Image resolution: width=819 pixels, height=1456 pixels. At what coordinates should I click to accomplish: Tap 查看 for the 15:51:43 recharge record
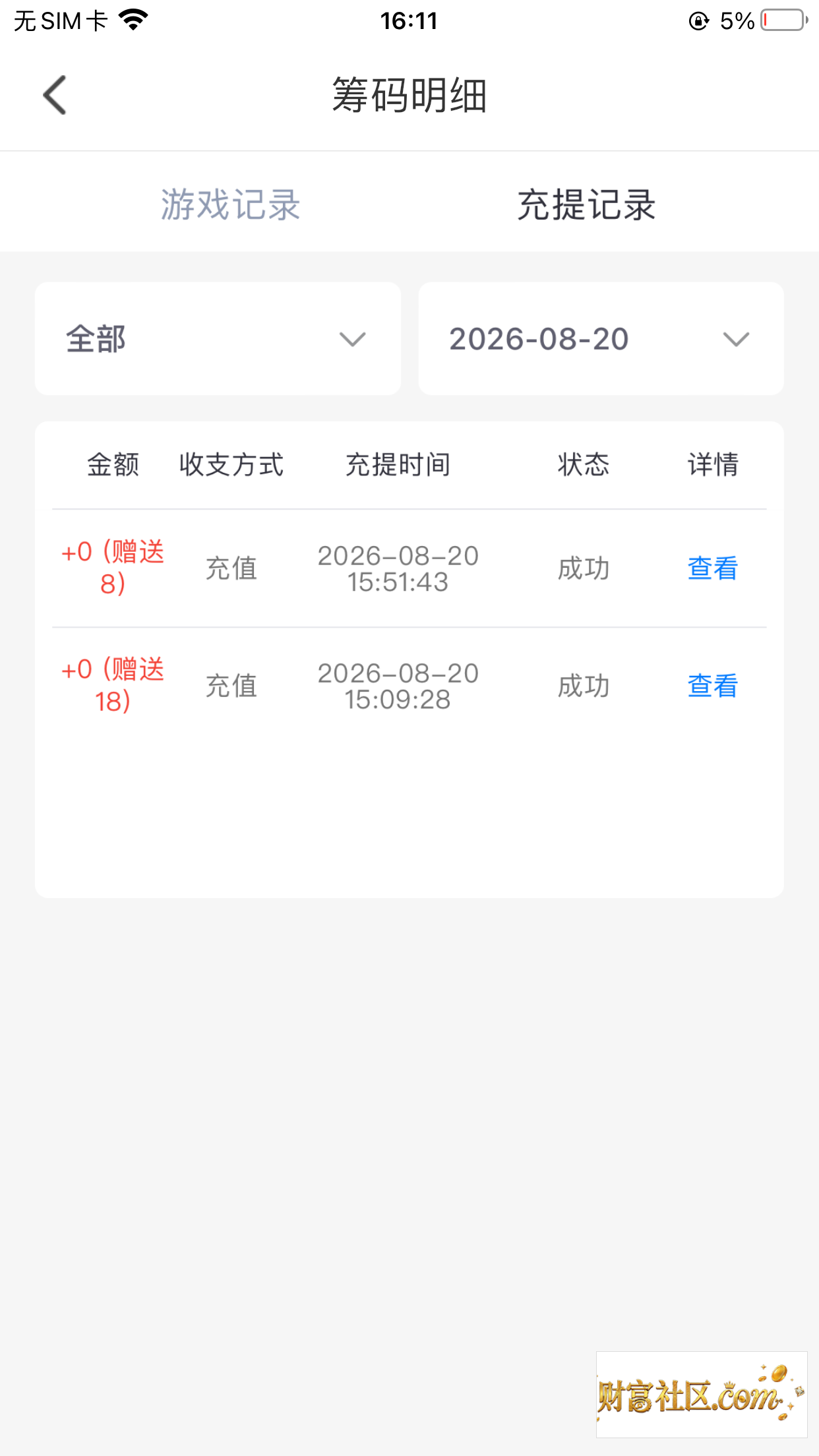(713, 568)
